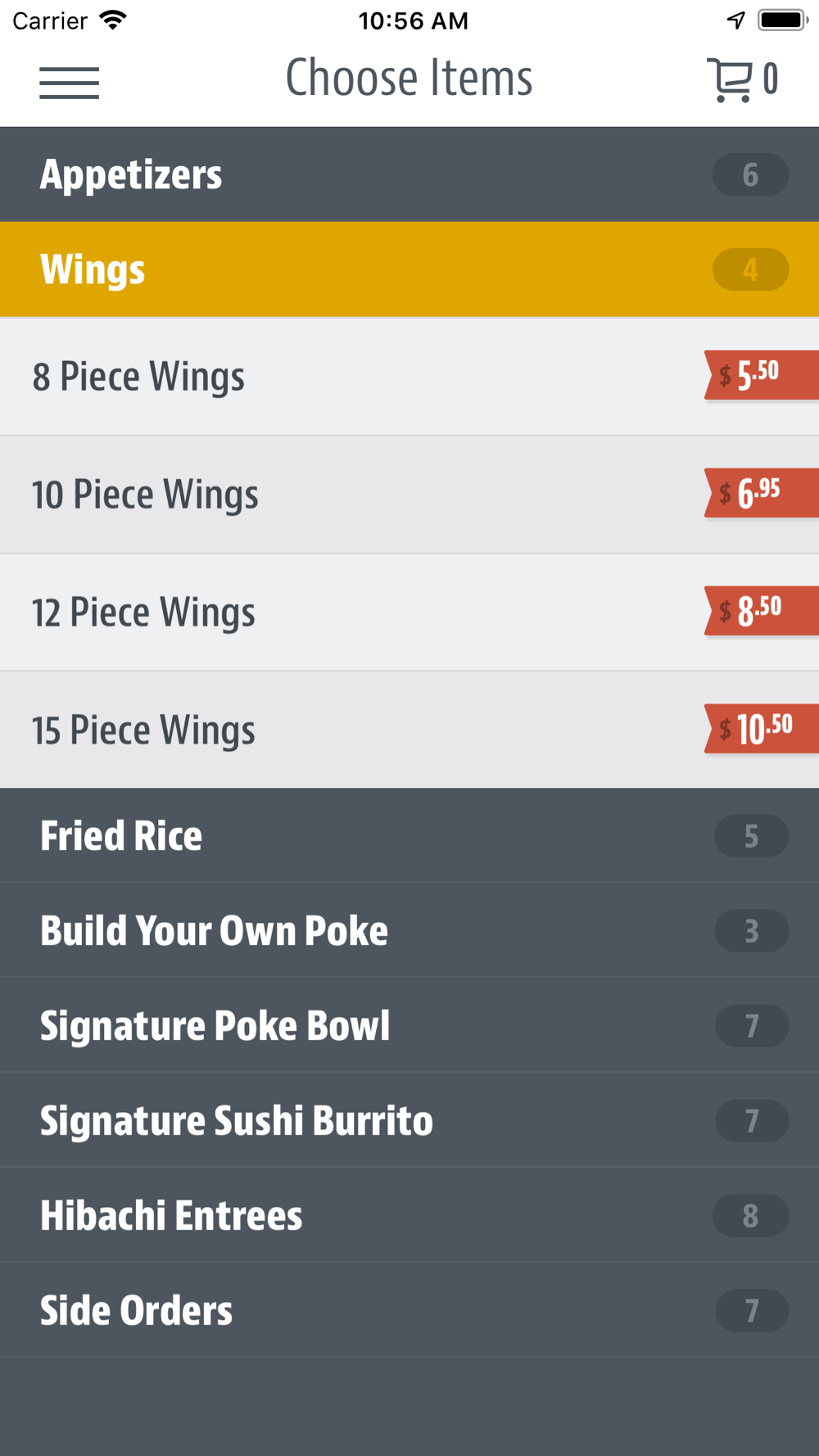819x1456 pixels.
Task: Open the shopping cart
Action: (742, 80)
